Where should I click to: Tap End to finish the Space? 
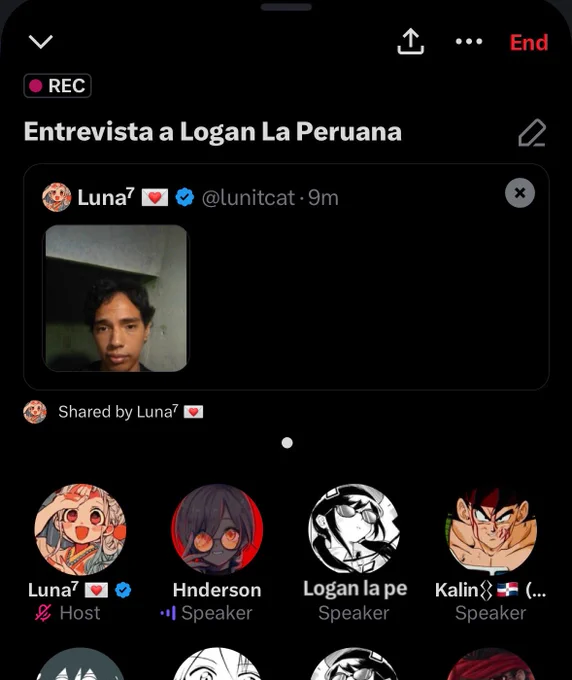click(x=529, y=42)
